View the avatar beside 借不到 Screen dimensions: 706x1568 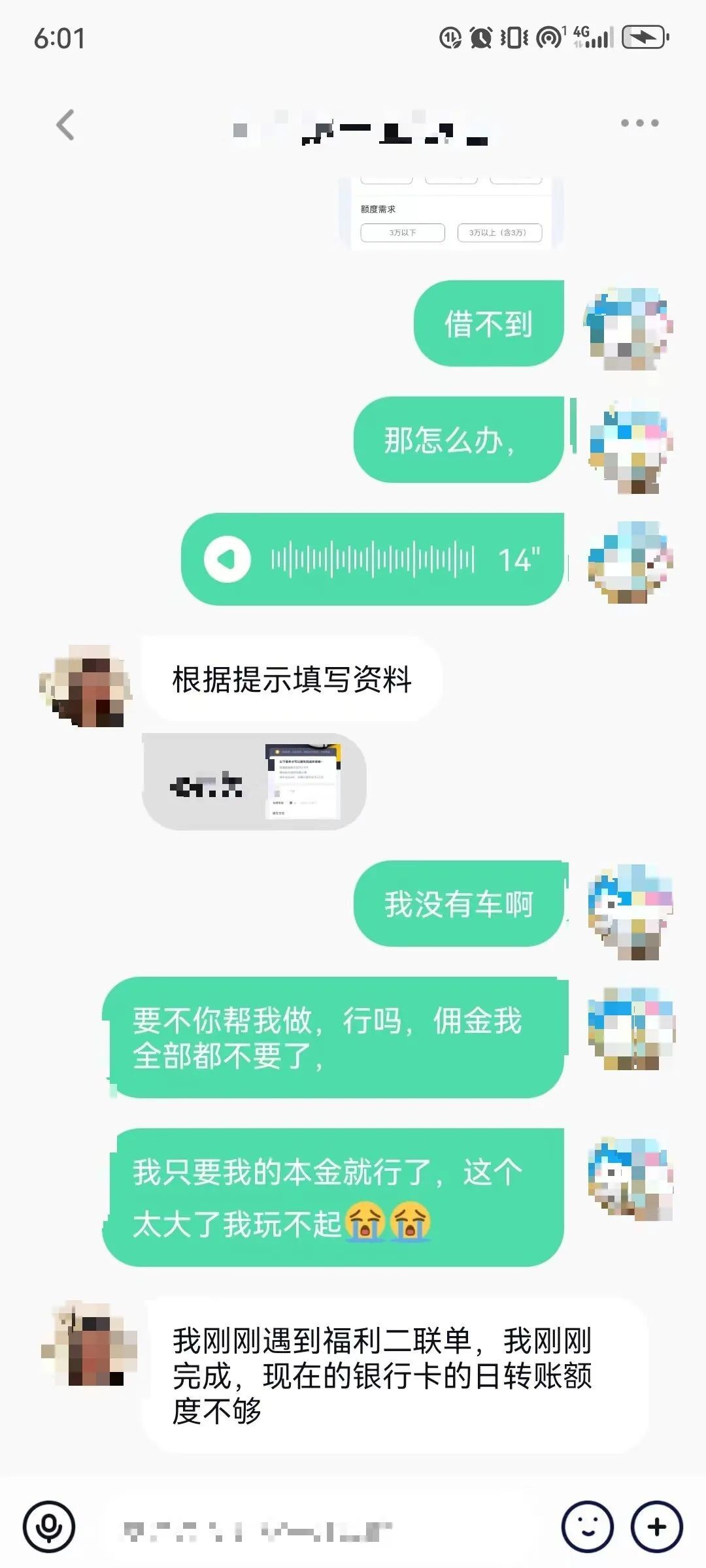[630, 328]
